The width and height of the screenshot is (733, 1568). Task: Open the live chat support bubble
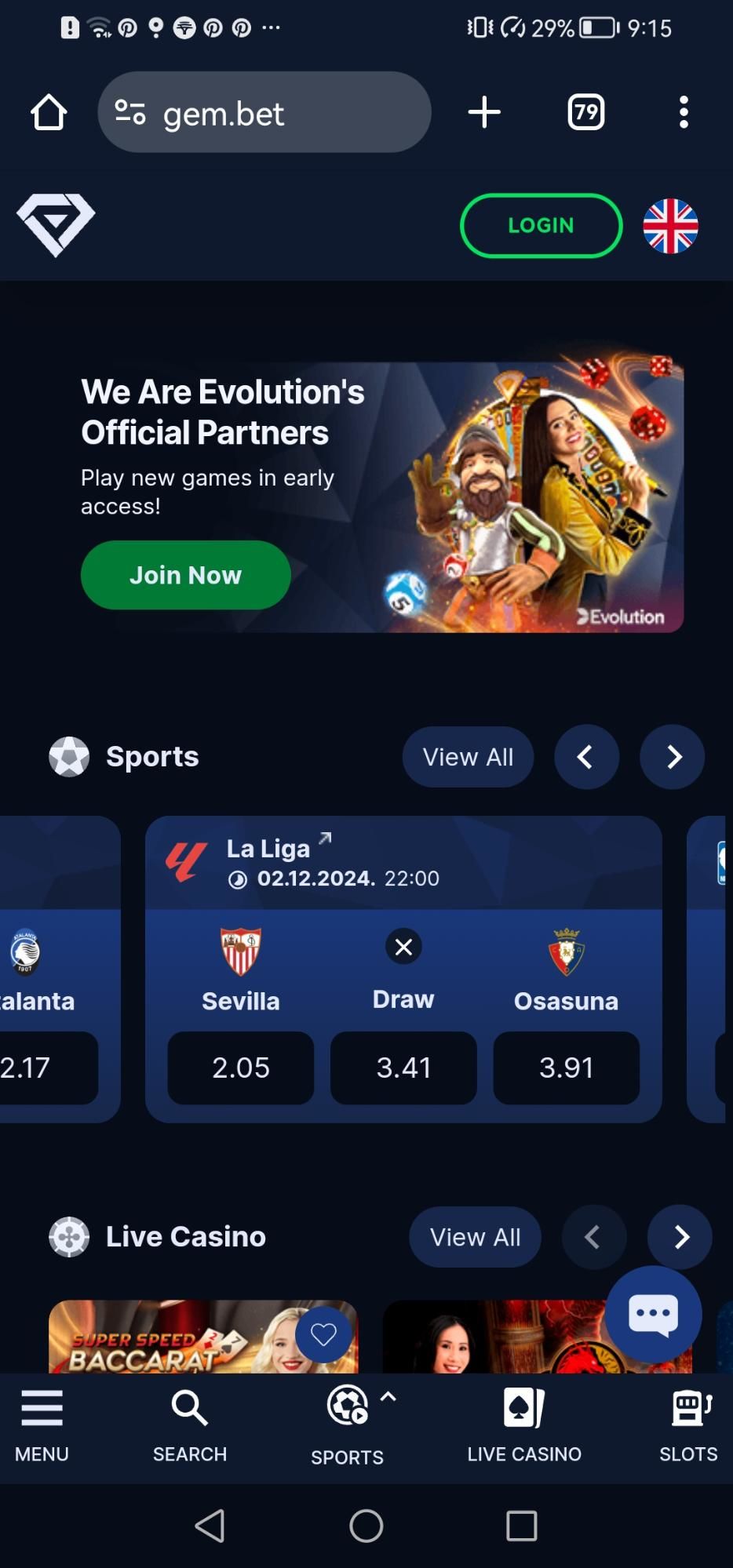(653, 1314)
